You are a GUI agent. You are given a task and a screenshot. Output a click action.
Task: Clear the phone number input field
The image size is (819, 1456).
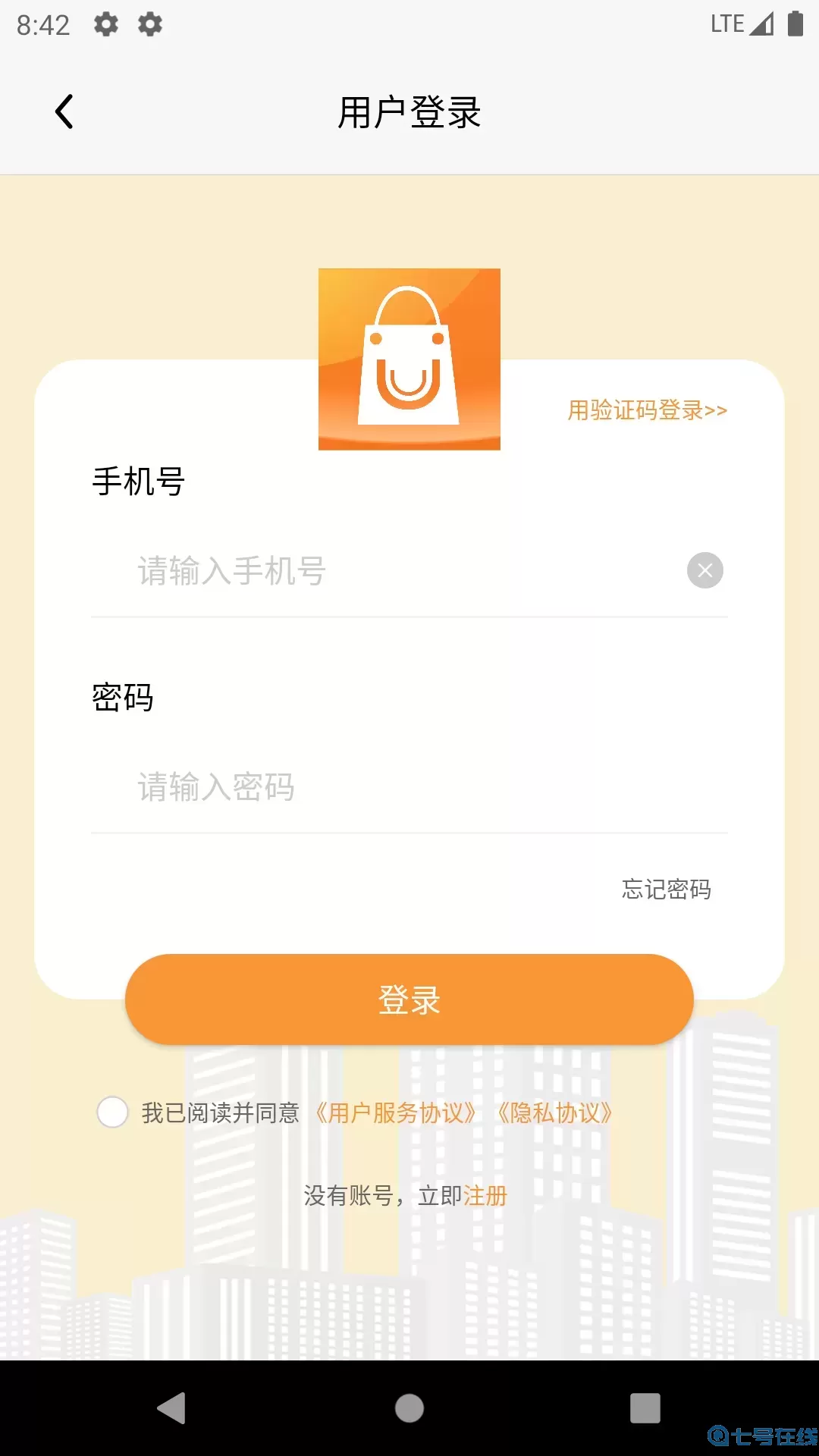pyautogui.click(x=704, y=571)
